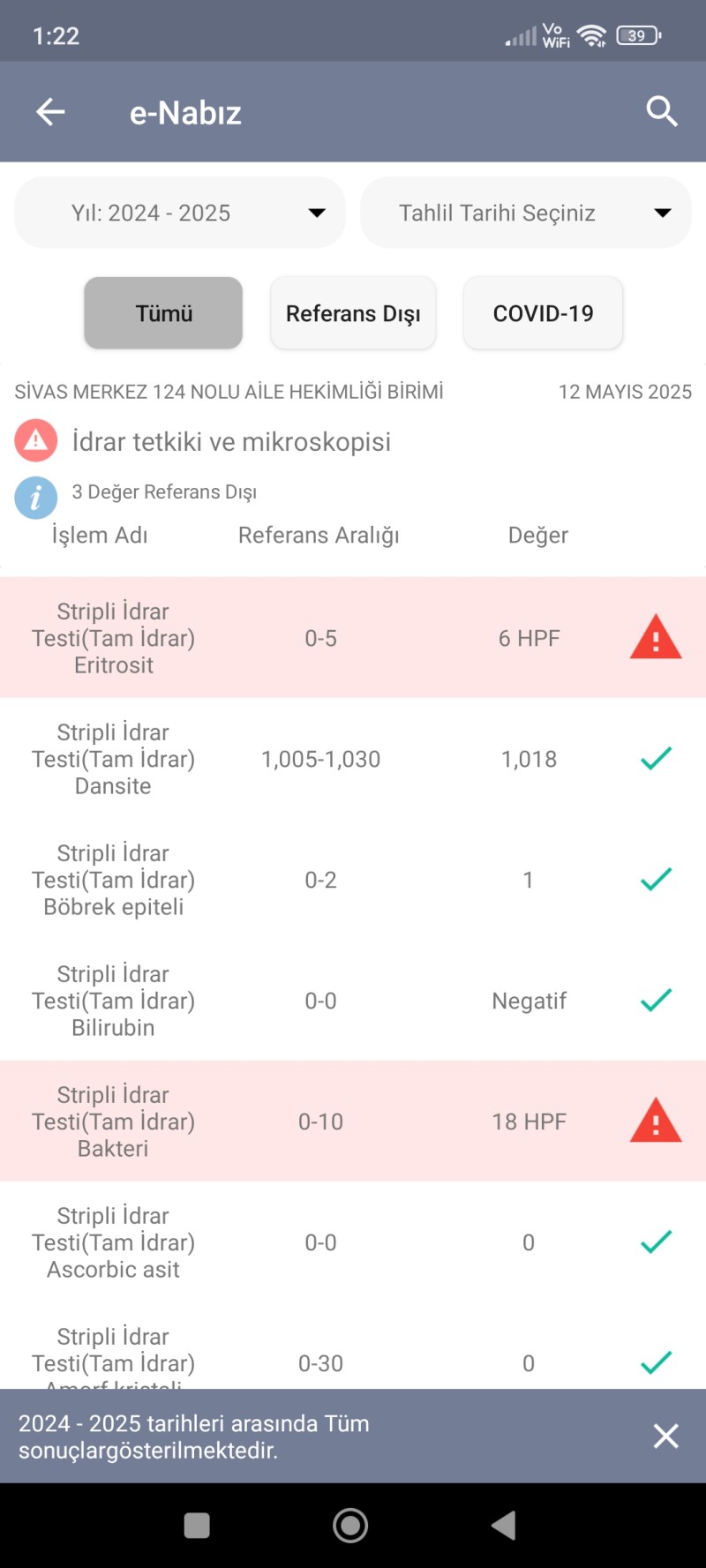Open the Tahlil Tarihi Seçiniz dropdown
Image resolution: width=706 pixels, height=1568 pixels.
(x=526, y=213)
